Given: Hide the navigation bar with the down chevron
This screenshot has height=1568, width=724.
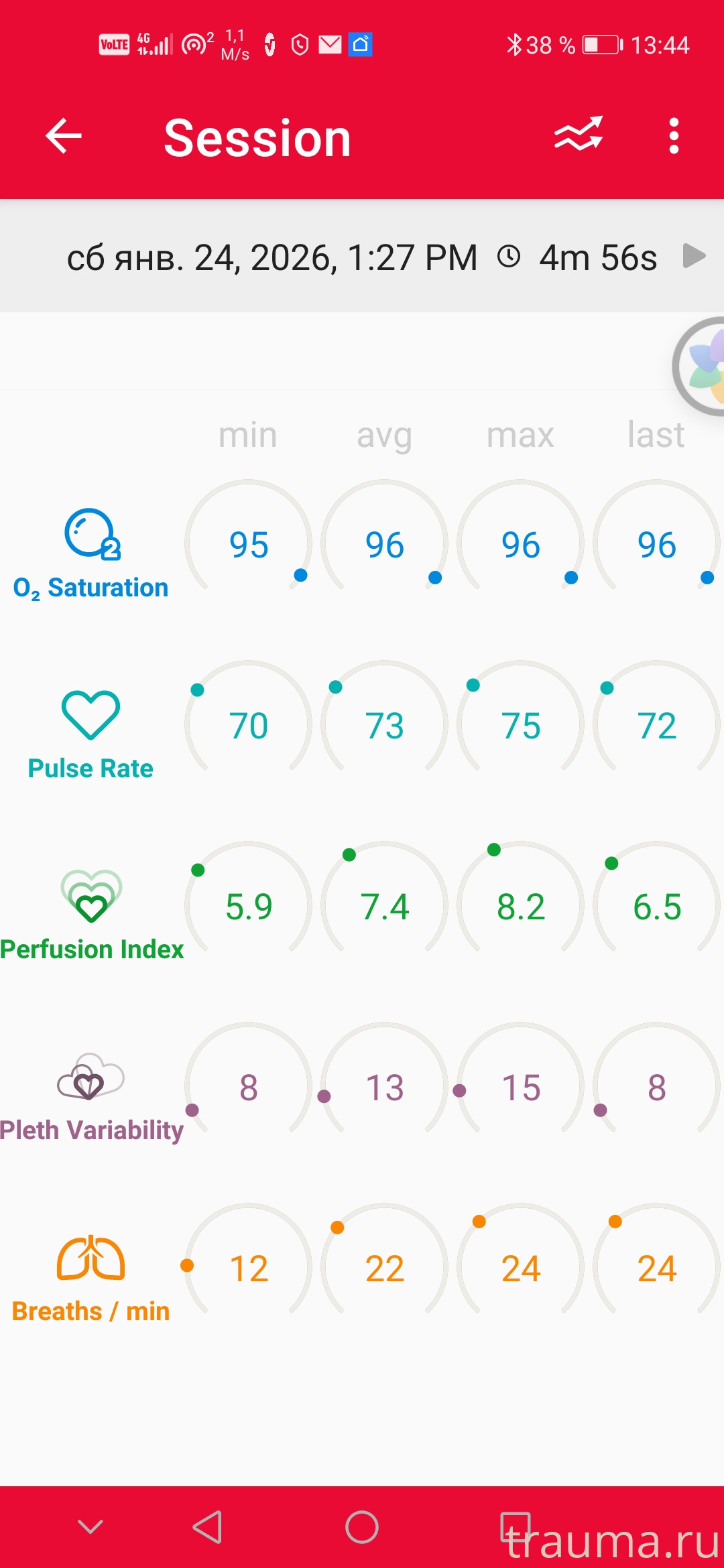Looking at the screenshot, I should click(x=90, y=1527).
